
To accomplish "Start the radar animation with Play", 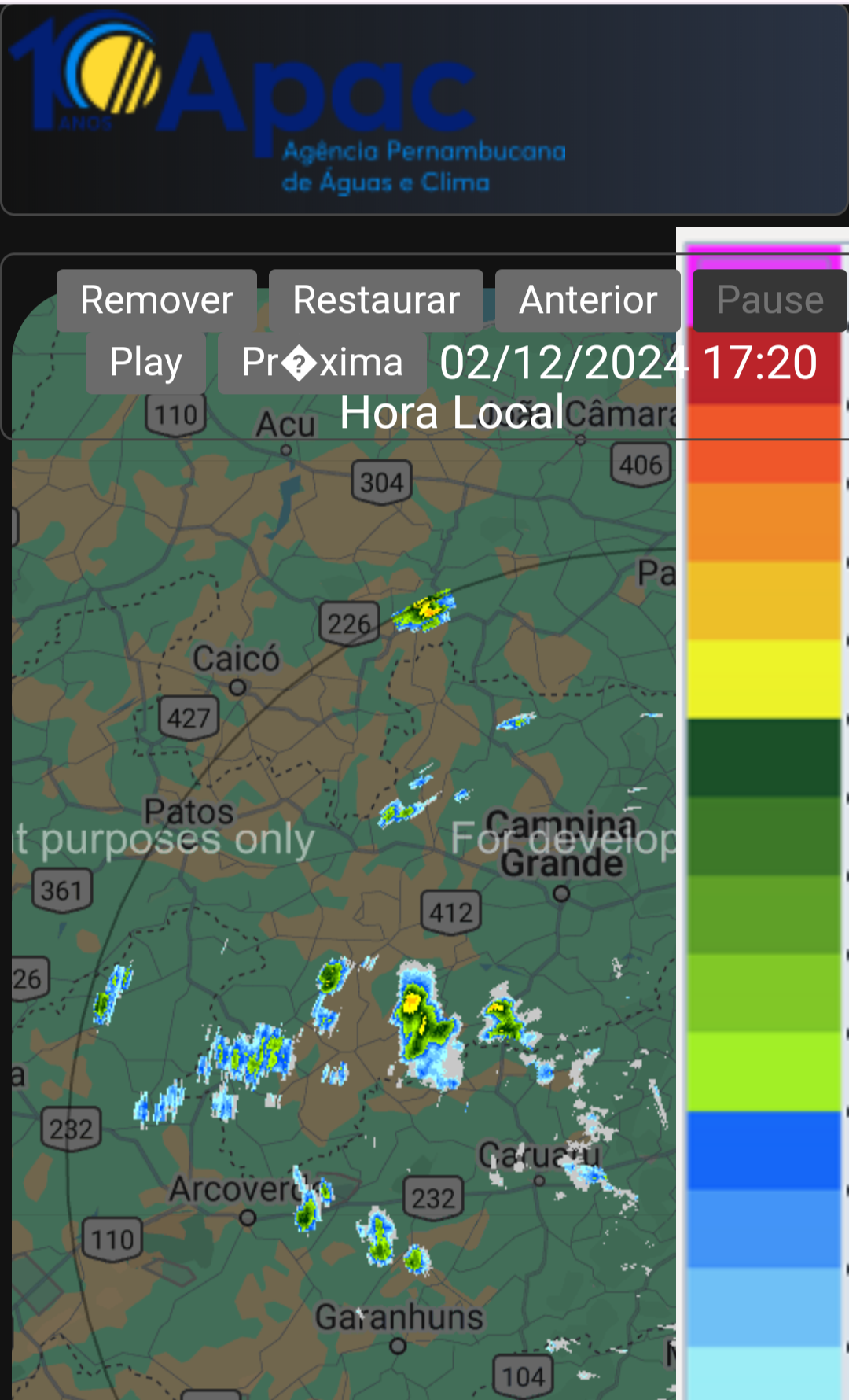I will pyautogui.click(x=145, y=363).
